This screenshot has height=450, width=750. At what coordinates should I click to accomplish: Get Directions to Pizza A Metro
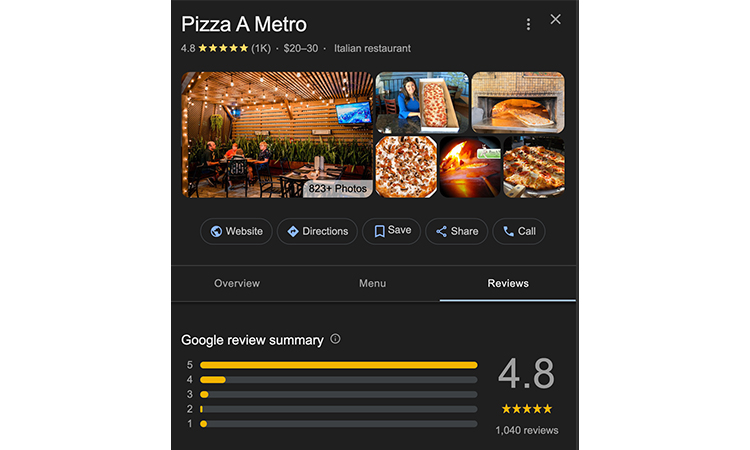tap(317, 231)
